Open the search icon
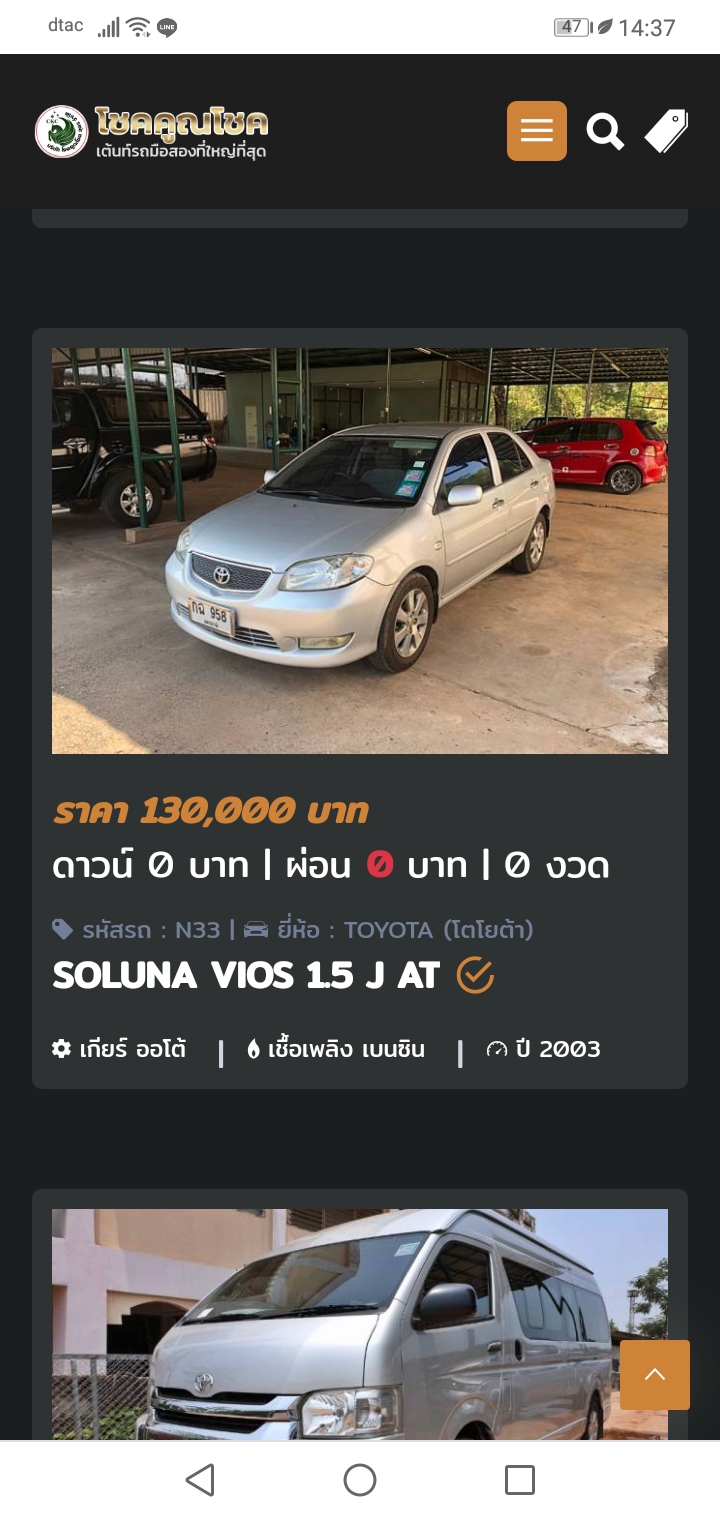720x1520 pixels. pos(604,131)
